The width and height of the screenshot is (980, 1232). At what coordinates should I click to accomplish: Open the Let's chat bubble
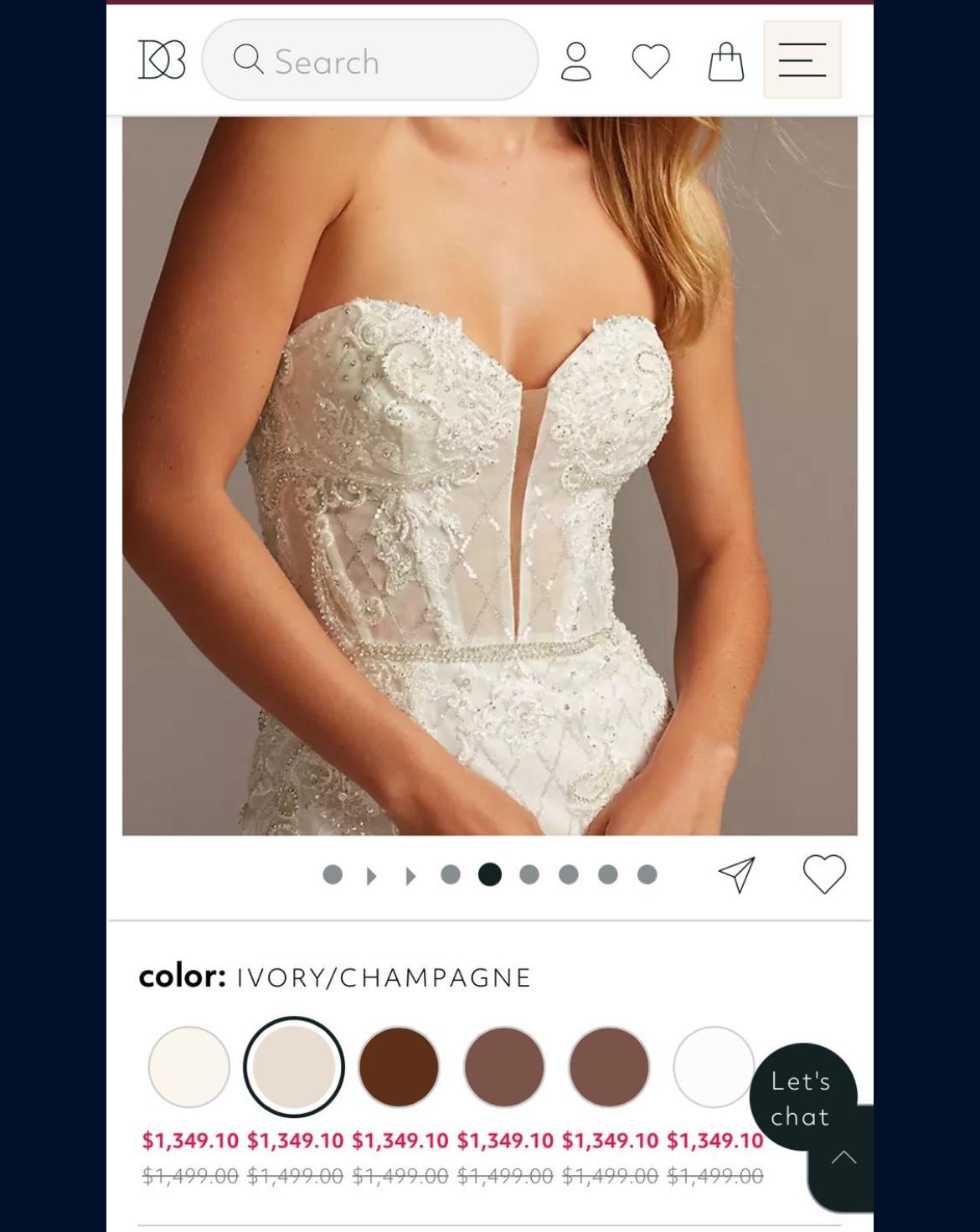tap(802, 1098)
